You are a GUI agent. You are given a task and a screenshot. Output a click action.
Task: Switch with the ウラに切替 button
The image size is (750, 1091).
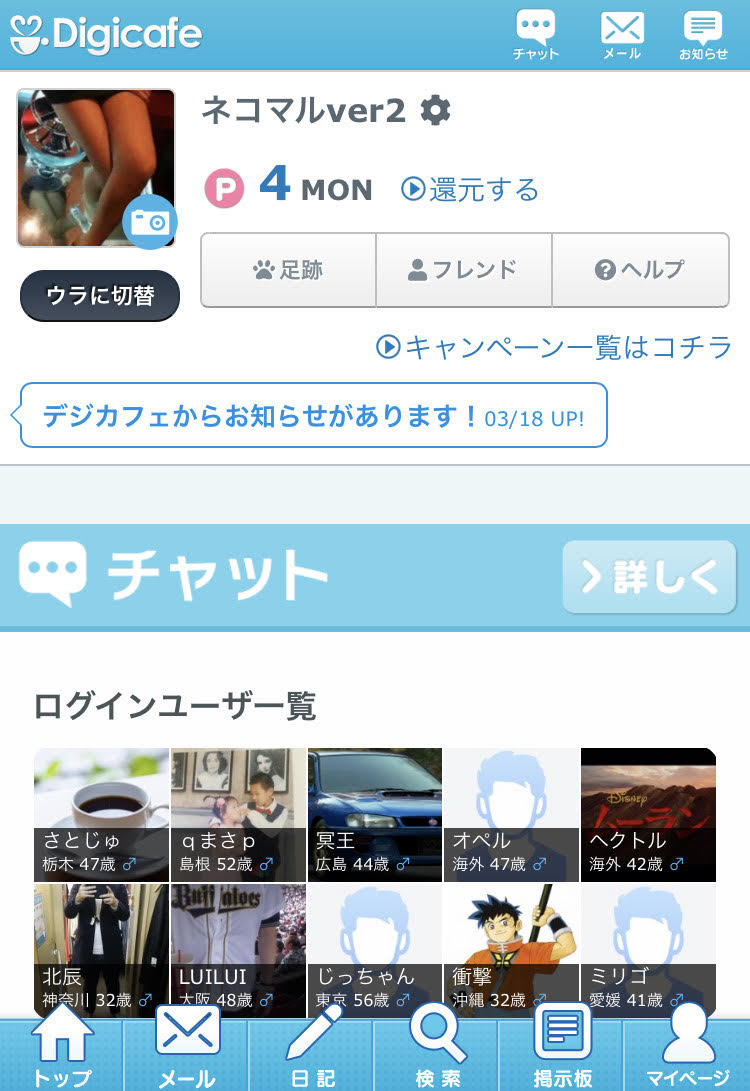pos(100,296)
